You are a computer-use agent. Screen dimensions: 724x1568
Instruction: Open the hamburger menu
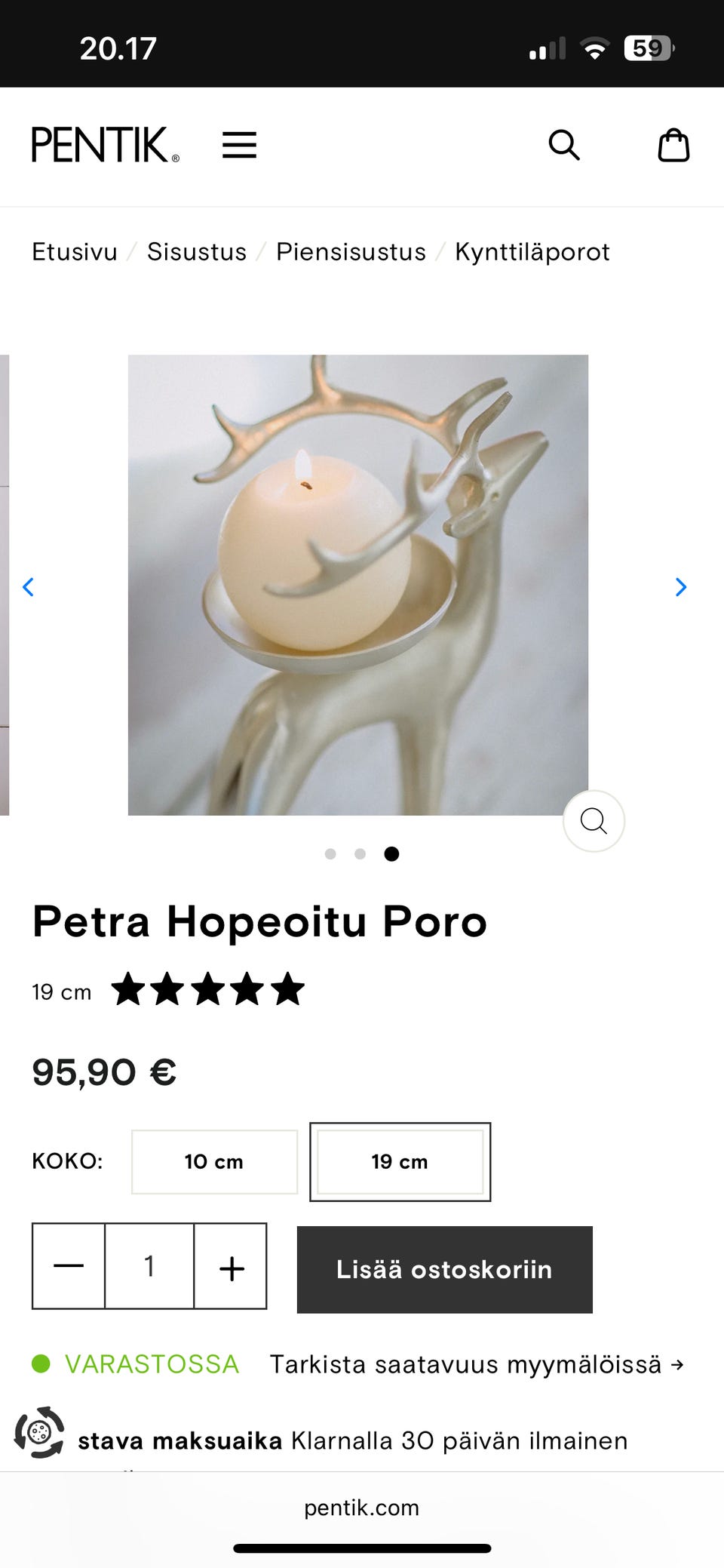point(239,145)
